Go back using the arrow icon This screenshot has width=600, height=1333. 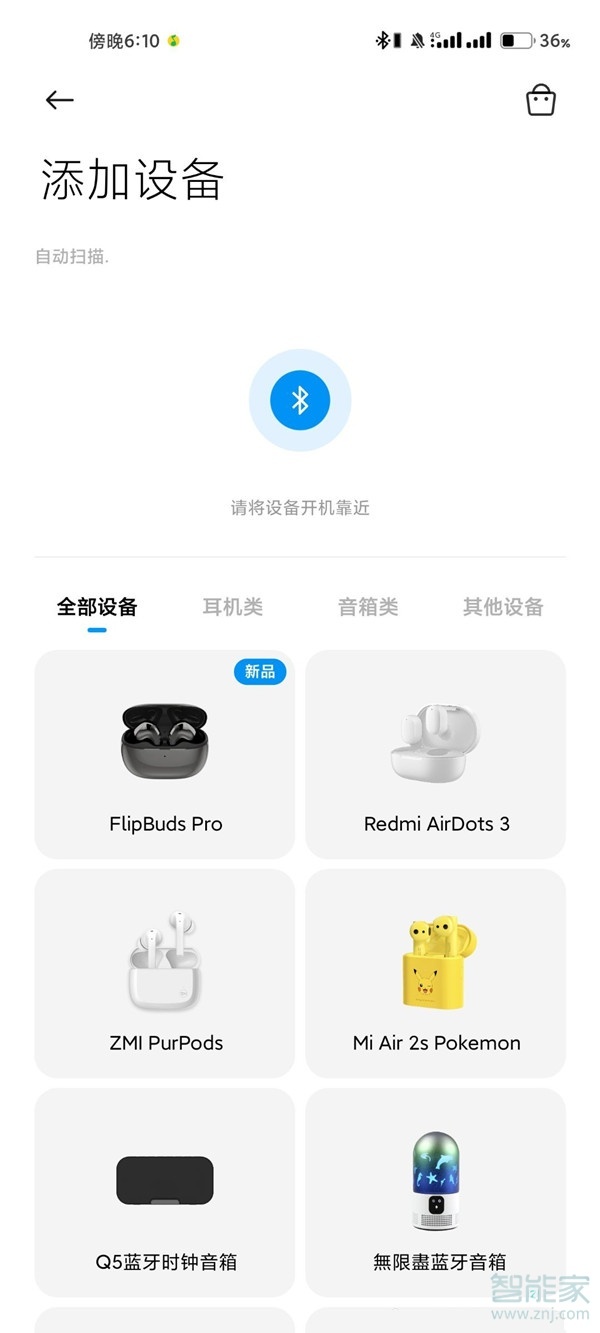[x=60, y=100]
